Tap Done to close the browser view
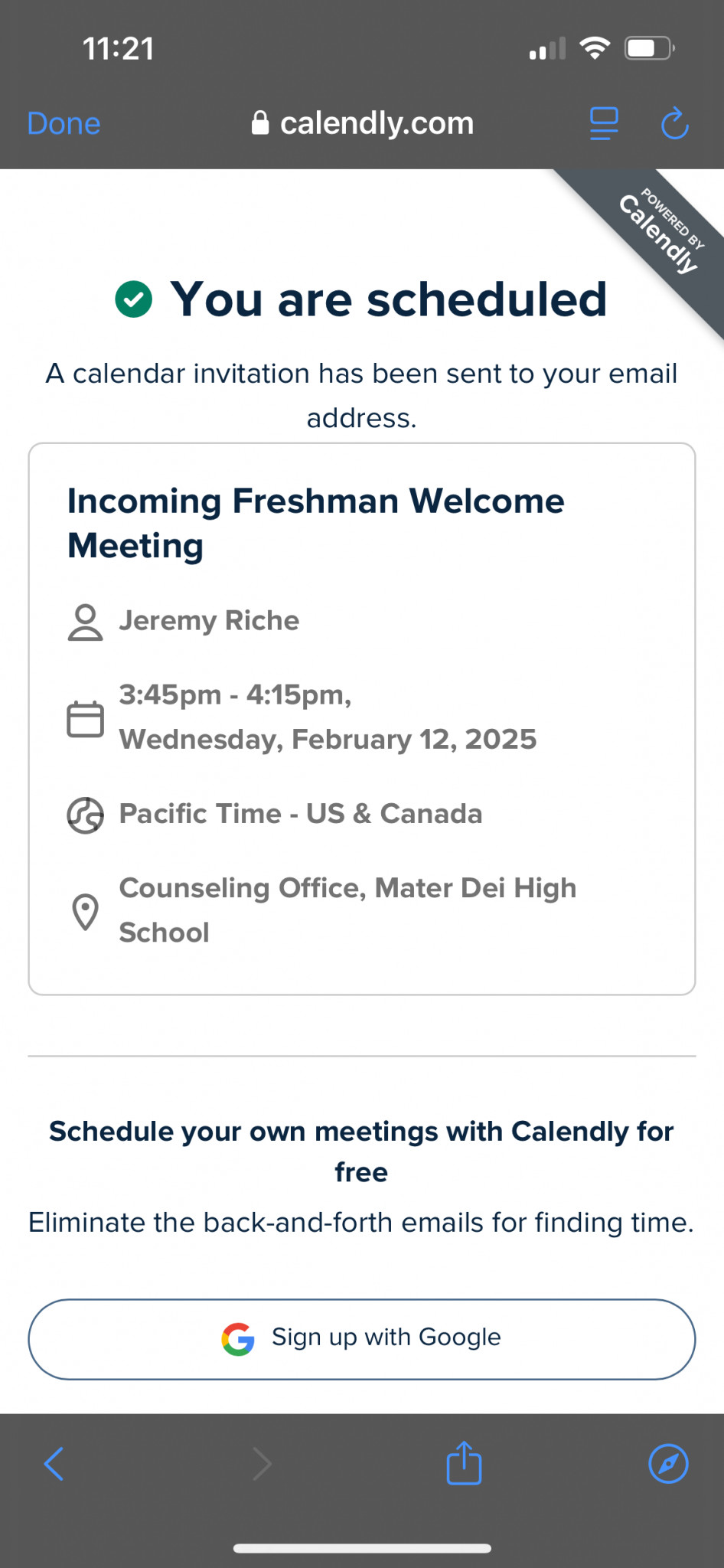 pyautogui.click(x=64, y=123)
